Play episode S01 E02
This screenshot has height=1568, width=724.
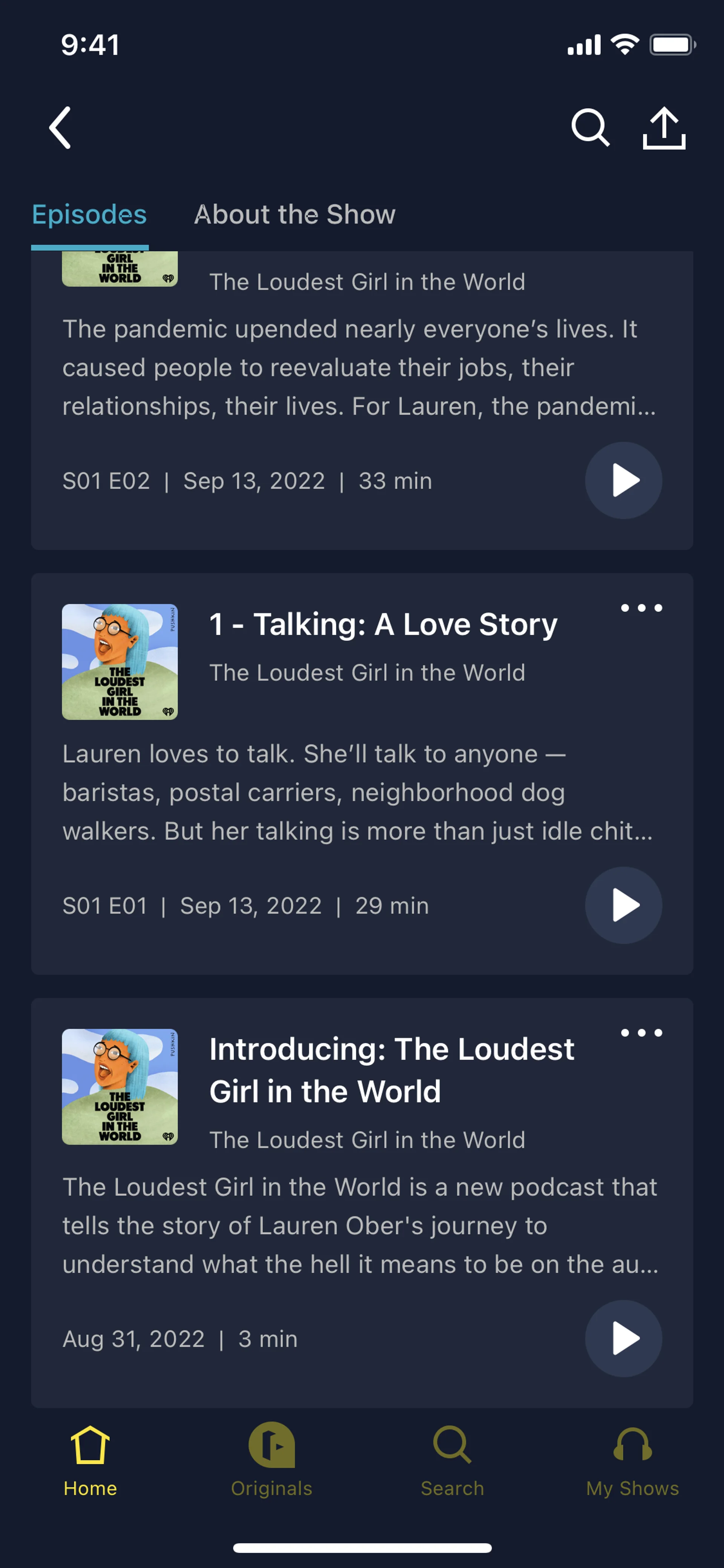[x=623, y=481]
